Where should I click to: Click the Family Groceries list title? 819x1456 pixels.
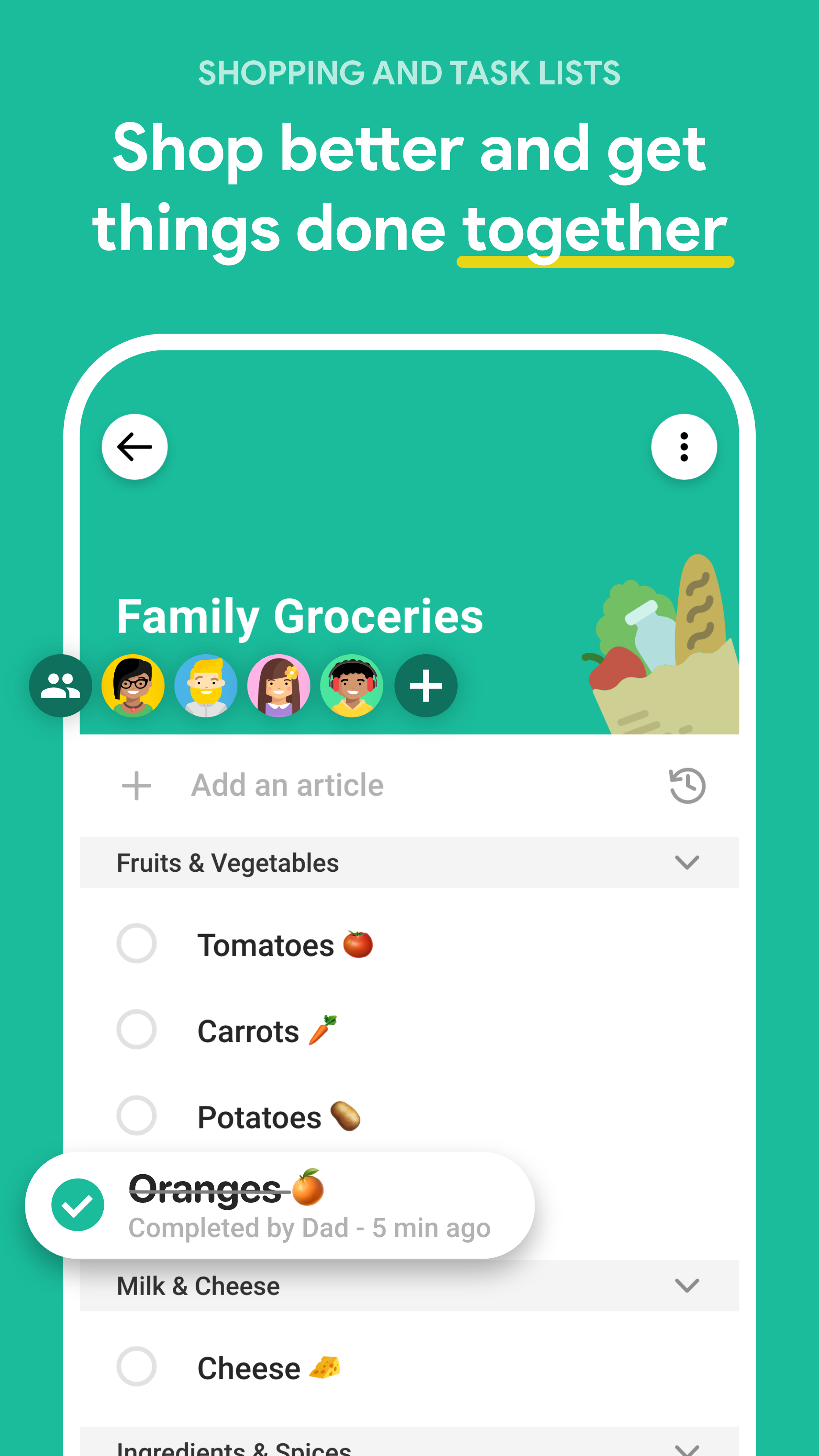(299, 615)
